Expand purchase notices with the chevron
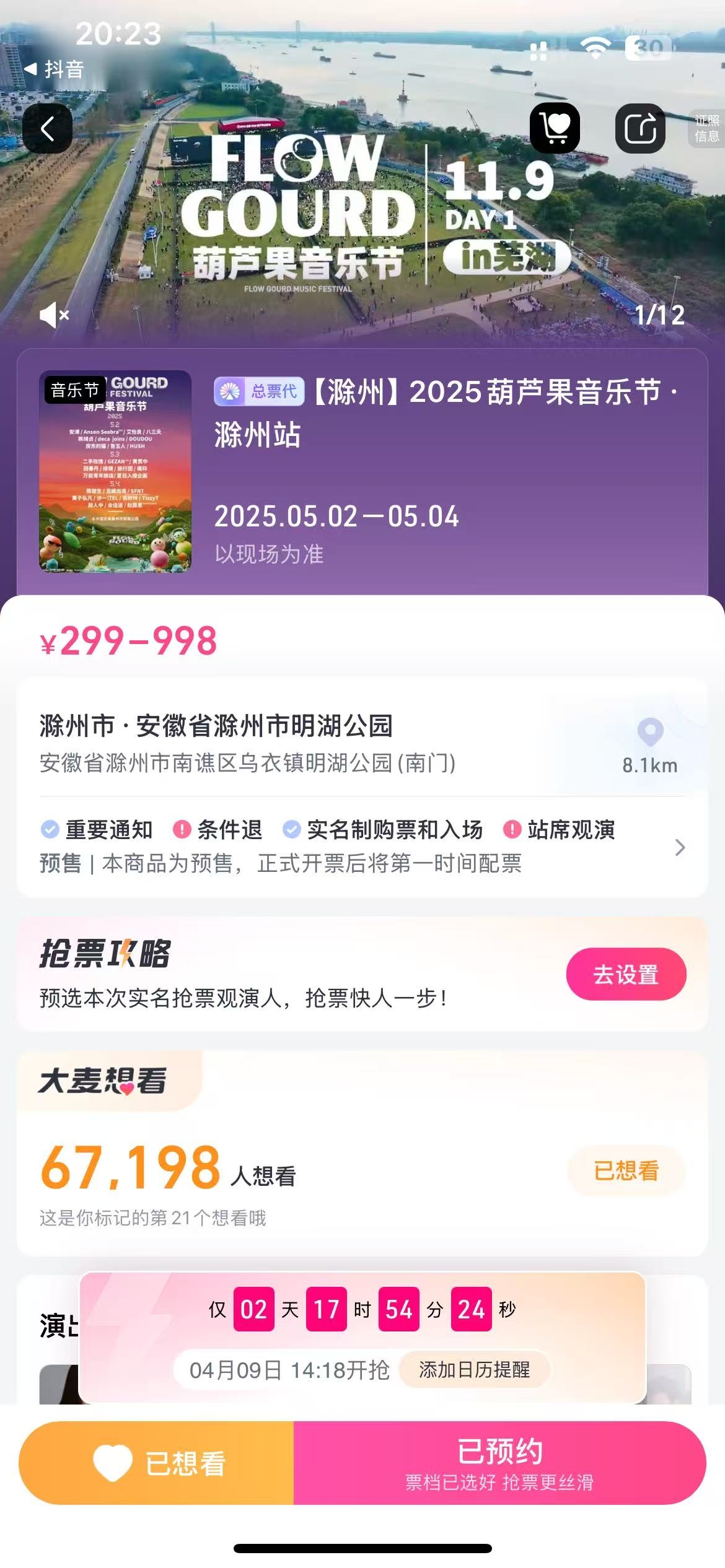725x1568 pixels. 680,847
